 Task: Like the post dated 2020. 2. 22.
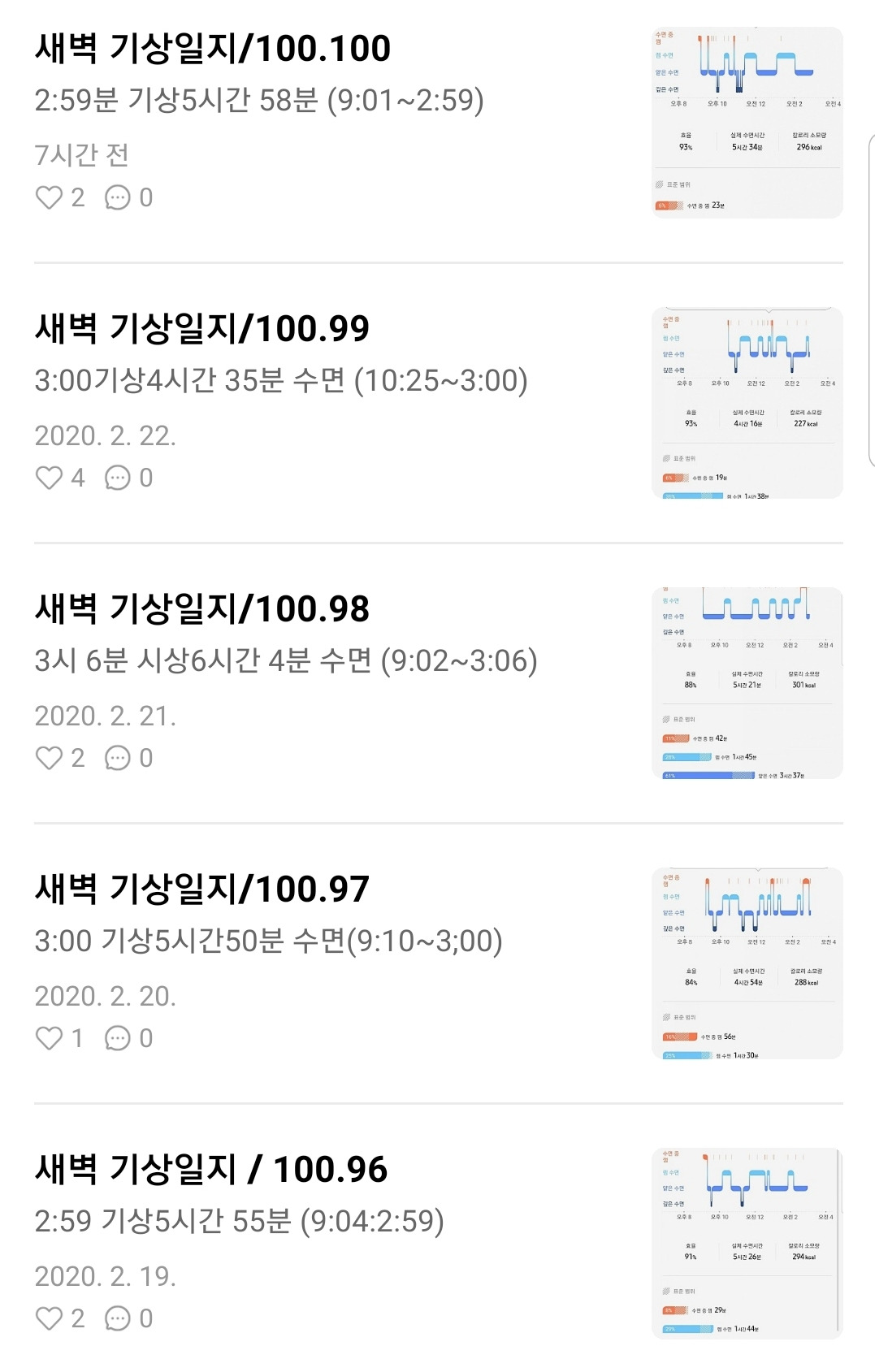click(50, 478)
